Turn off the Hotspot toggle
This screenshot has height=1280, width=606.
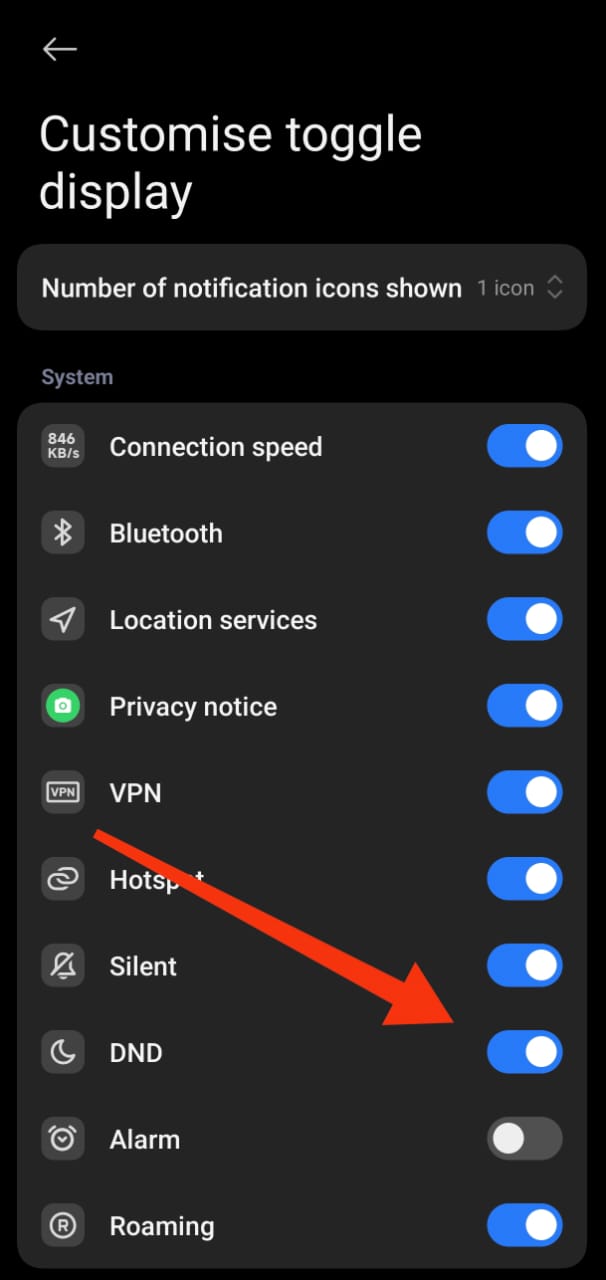click(x=524, y=880)
